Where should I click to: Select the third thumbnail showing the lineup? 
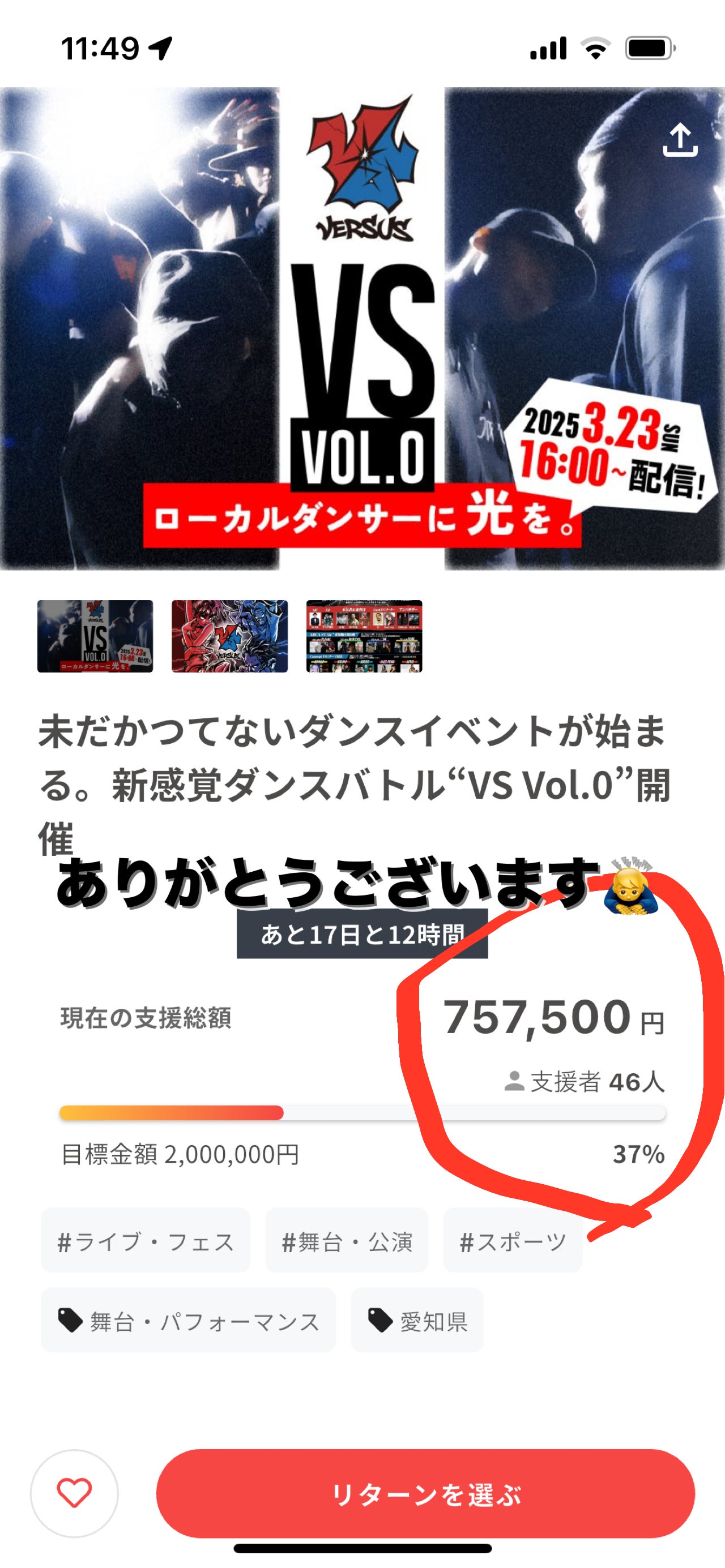click(364, 636)
